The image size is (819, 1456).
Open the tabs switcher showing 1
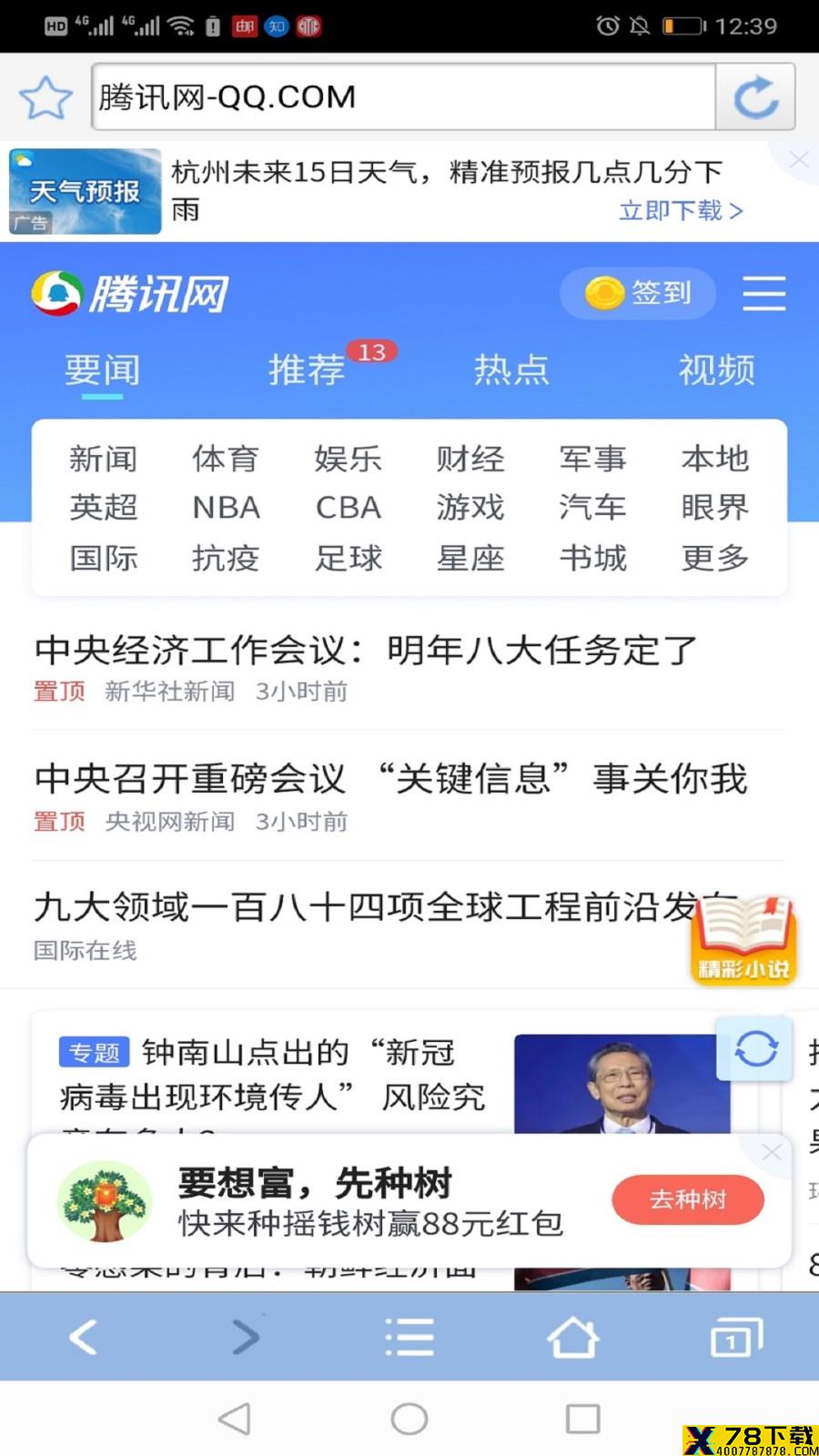(736, 1337)
